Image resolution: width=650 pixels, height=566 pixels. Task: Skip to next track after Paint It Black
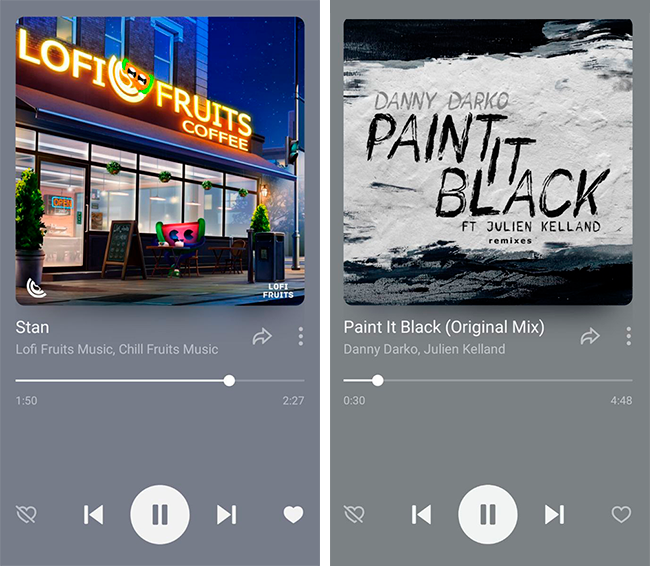click(x=554, y=515)
